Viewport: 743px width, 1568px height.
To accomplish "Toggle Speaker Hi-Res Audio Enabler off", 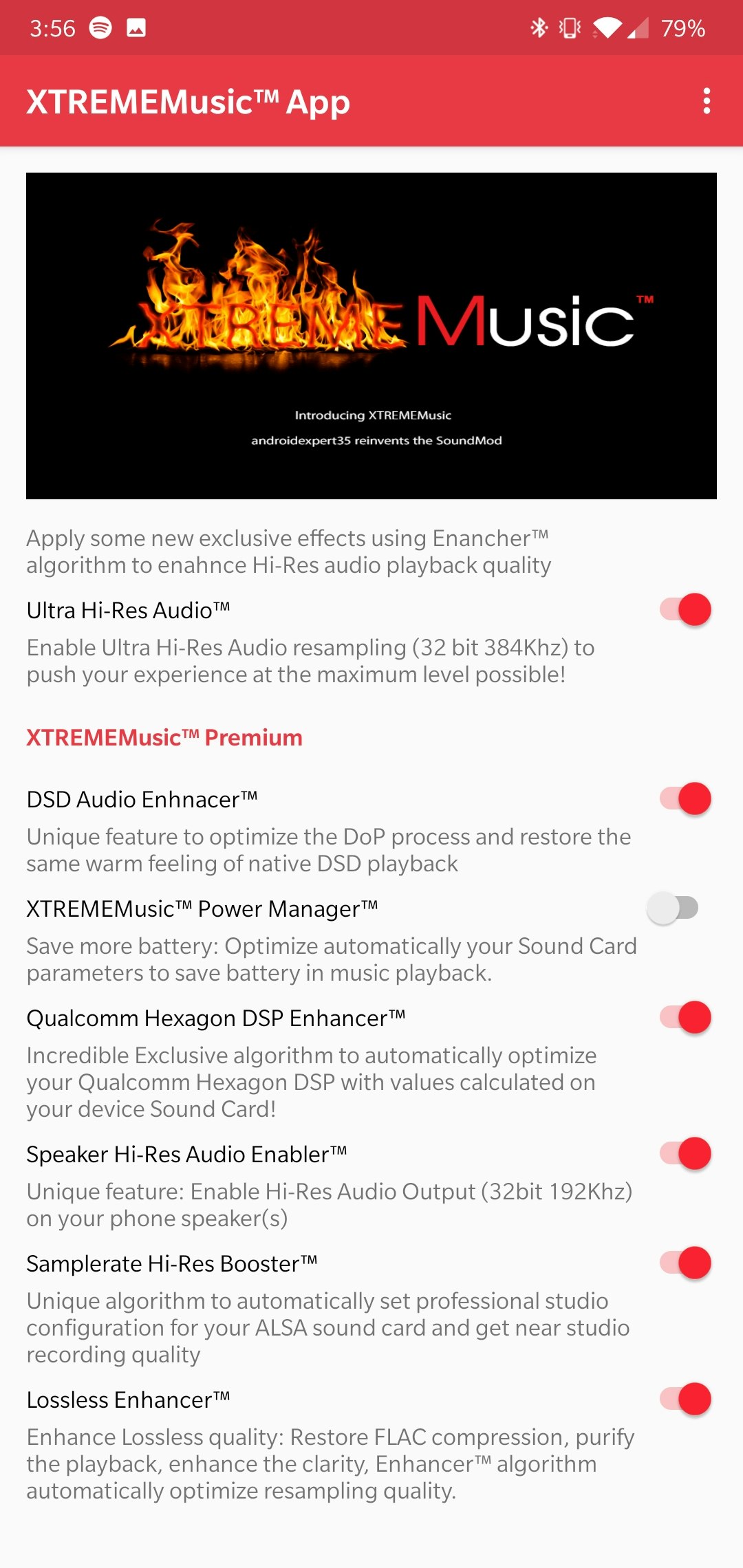I will [x=685, y=1153].
